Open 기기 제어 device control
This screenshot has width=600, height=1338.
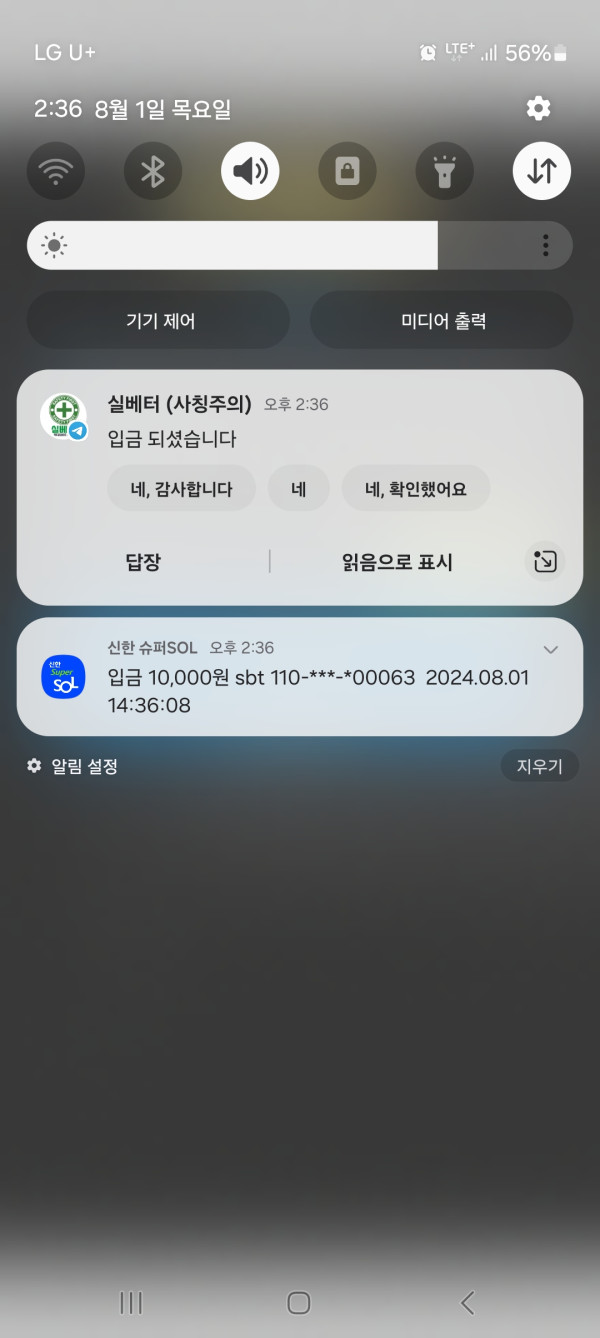(x=158, y=321)
